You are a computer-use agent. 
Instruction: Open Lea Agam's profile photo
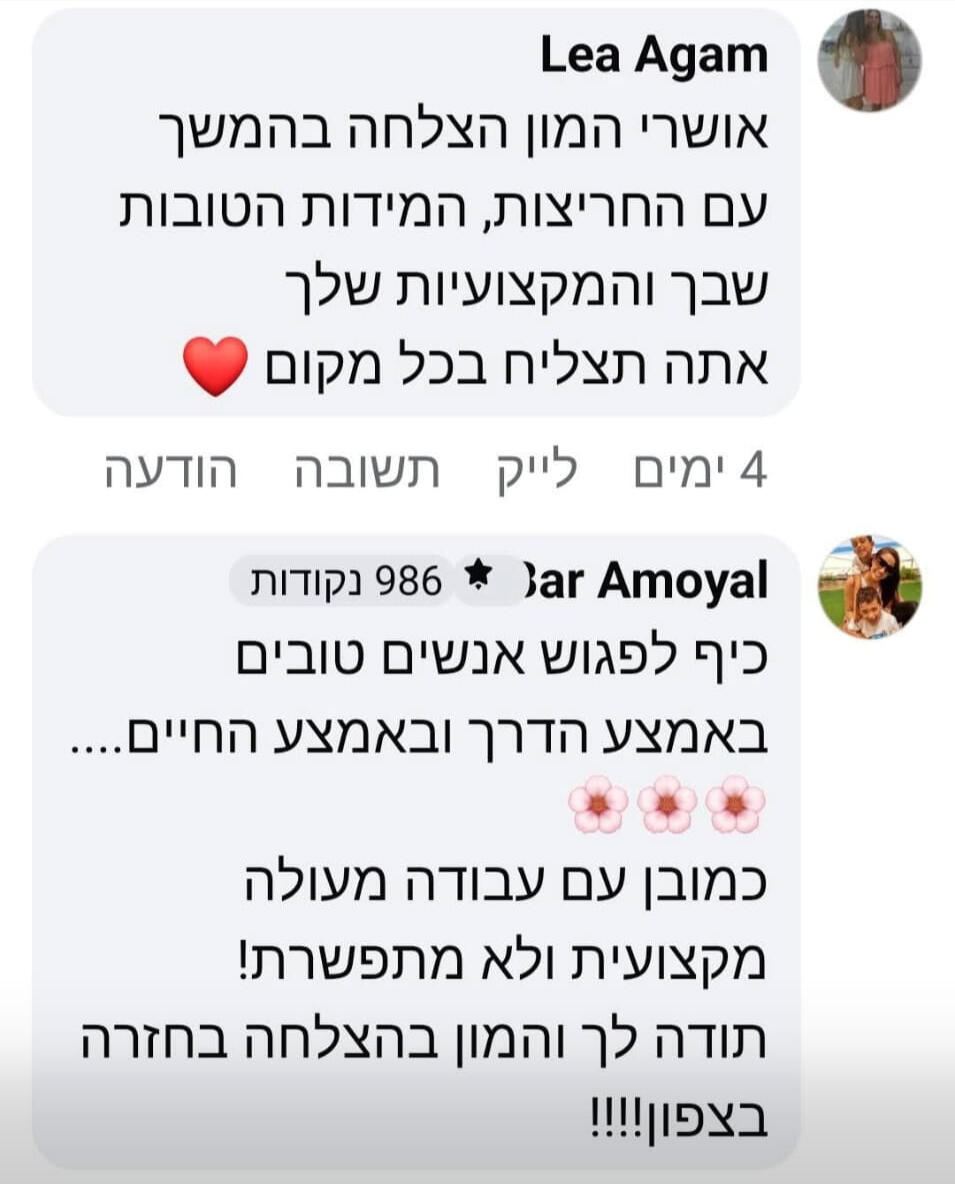[x=868, y=61]
